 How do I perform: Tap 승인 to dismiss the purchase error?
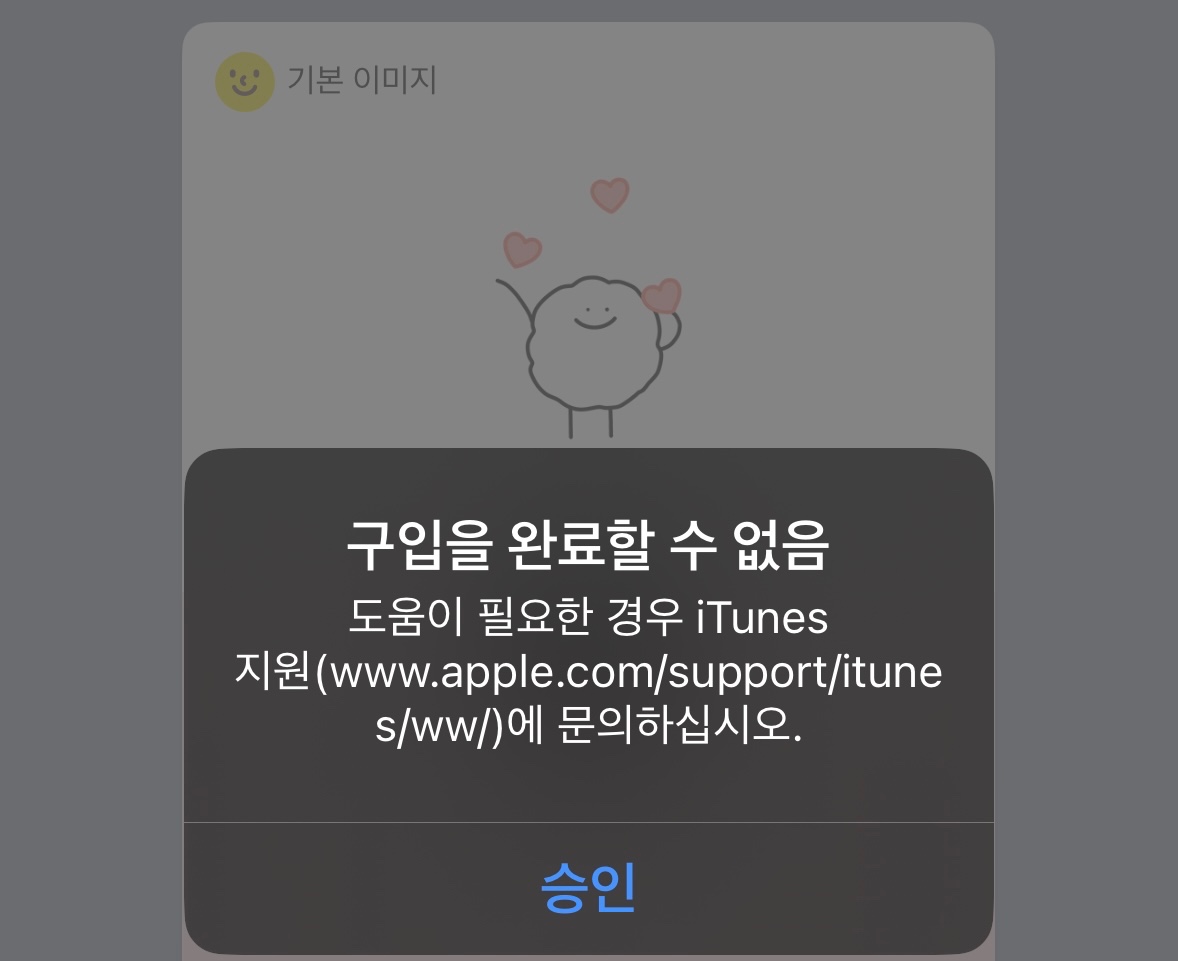pos(588,888)
